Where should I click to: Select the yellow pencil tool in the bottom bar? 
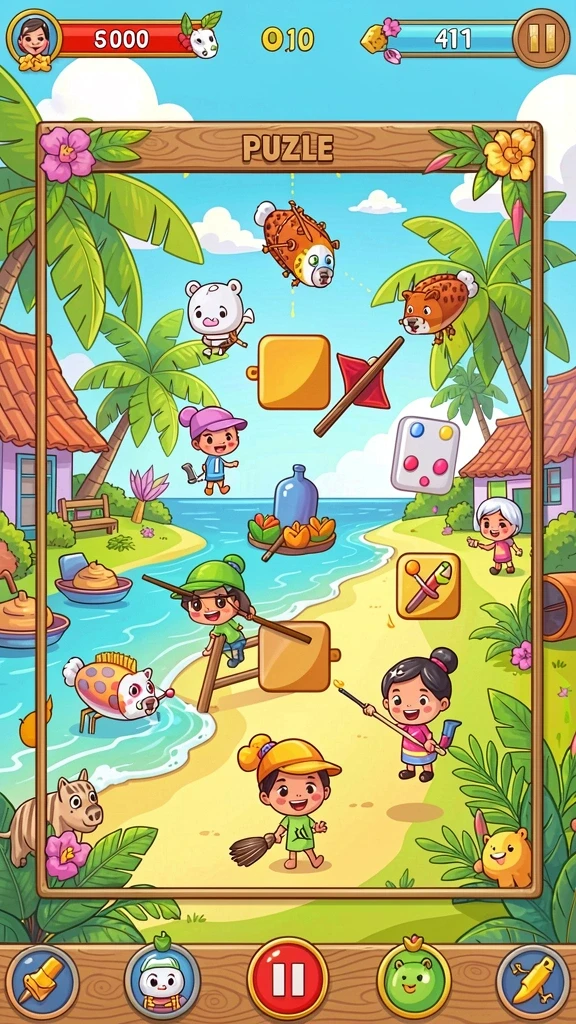534,982
